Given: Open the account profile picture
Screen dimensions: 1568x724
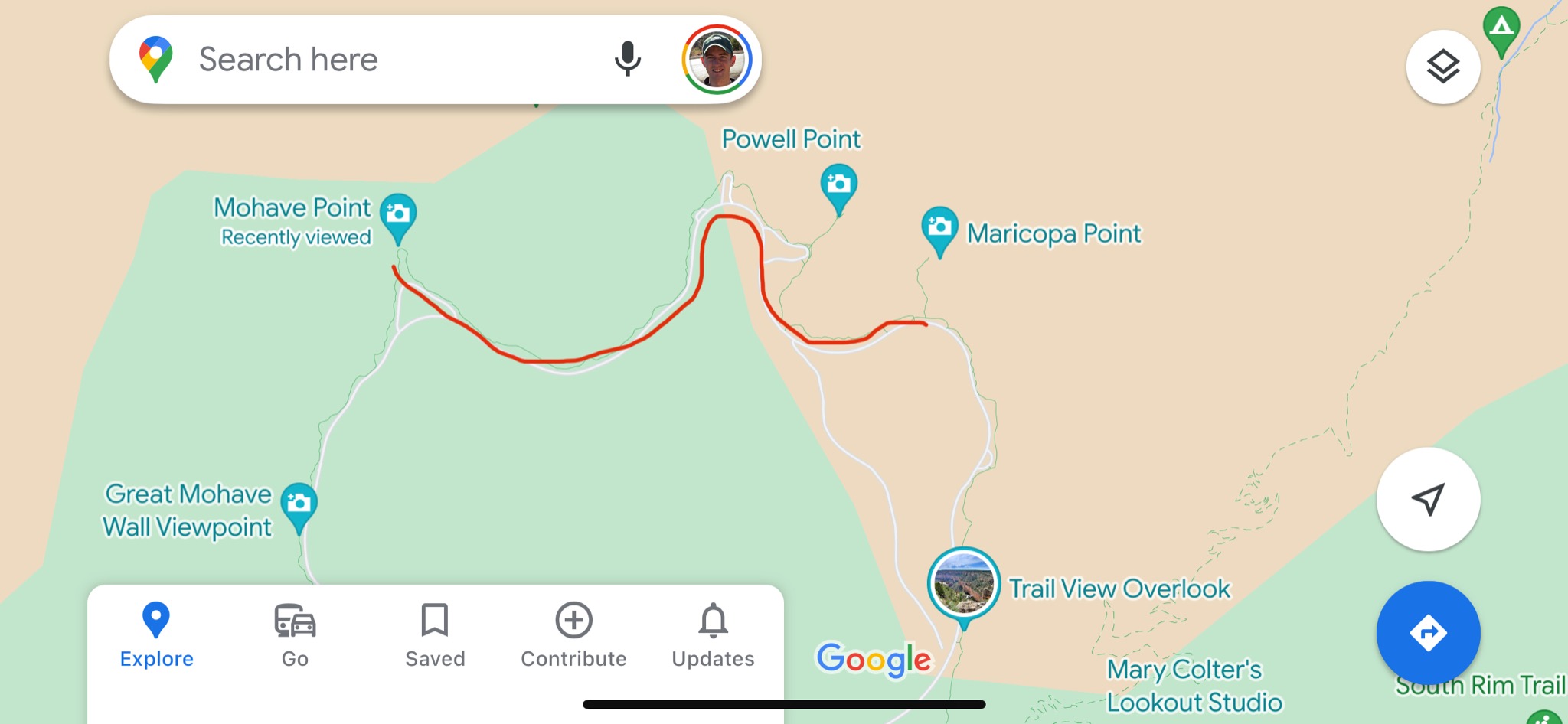Looking at the screenshot, I should pos(717,60).
